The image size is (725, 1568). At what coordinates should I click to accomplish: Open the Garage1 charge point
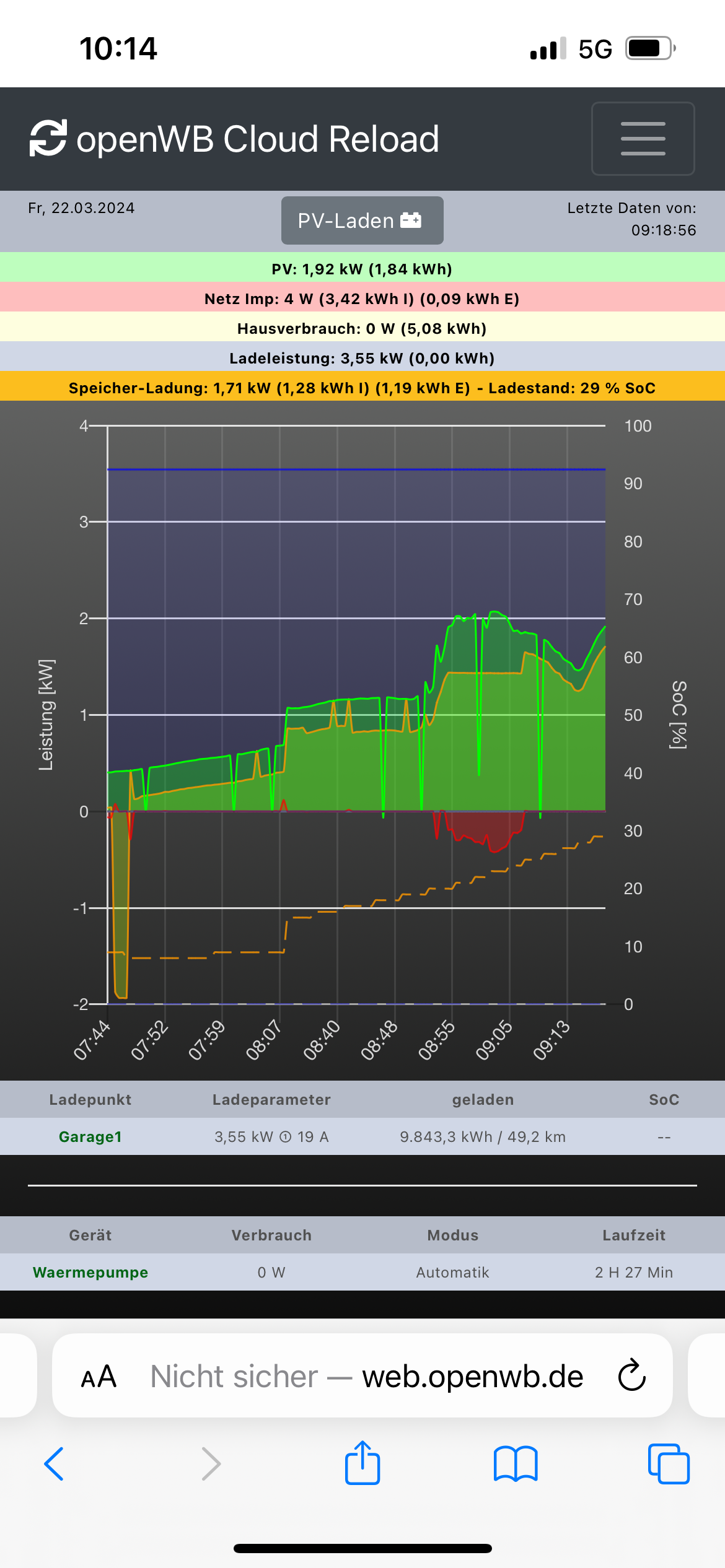pyautogui.click(x=90, y=1136)
